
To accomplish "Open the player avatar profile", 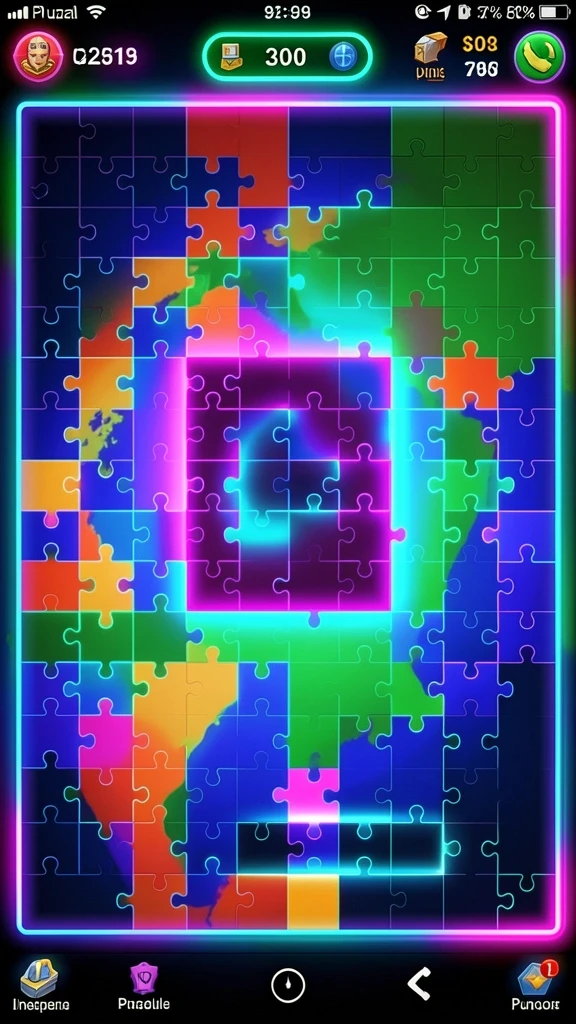I will coord(38,57).
